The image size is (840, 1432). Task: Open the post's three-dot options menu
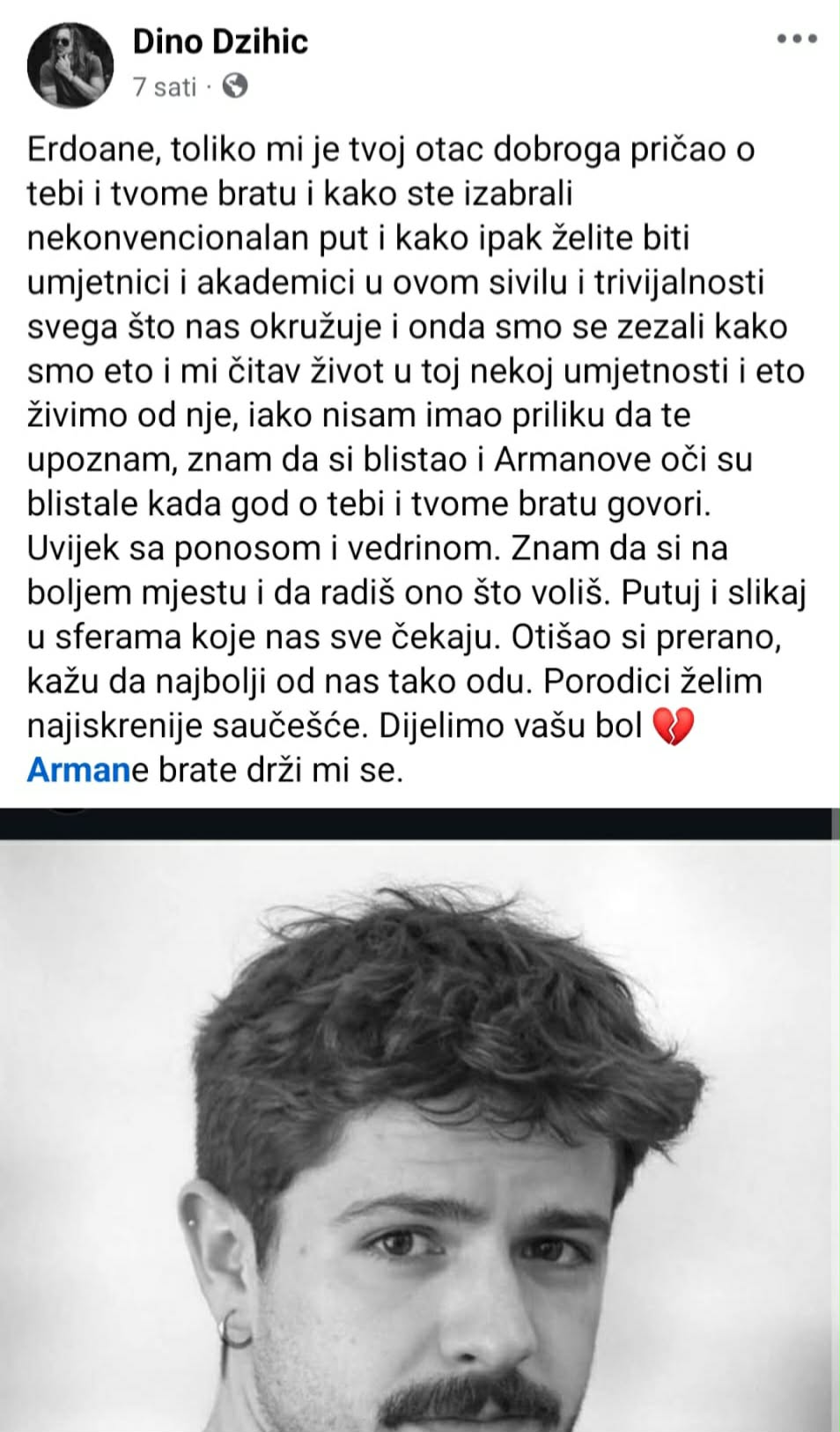[797, 40]
